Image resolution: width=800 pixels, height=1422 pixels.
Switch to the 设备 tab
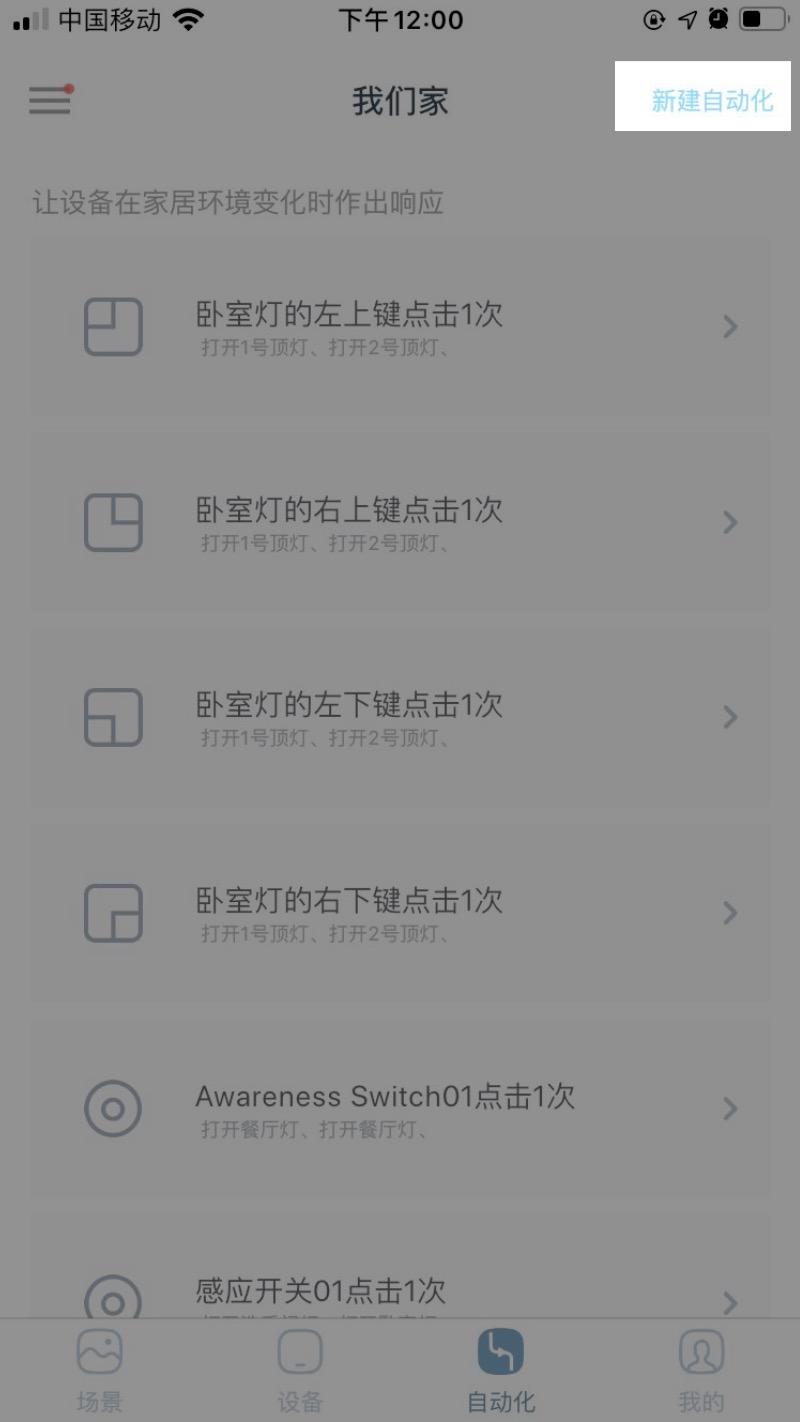[300, 1372]
